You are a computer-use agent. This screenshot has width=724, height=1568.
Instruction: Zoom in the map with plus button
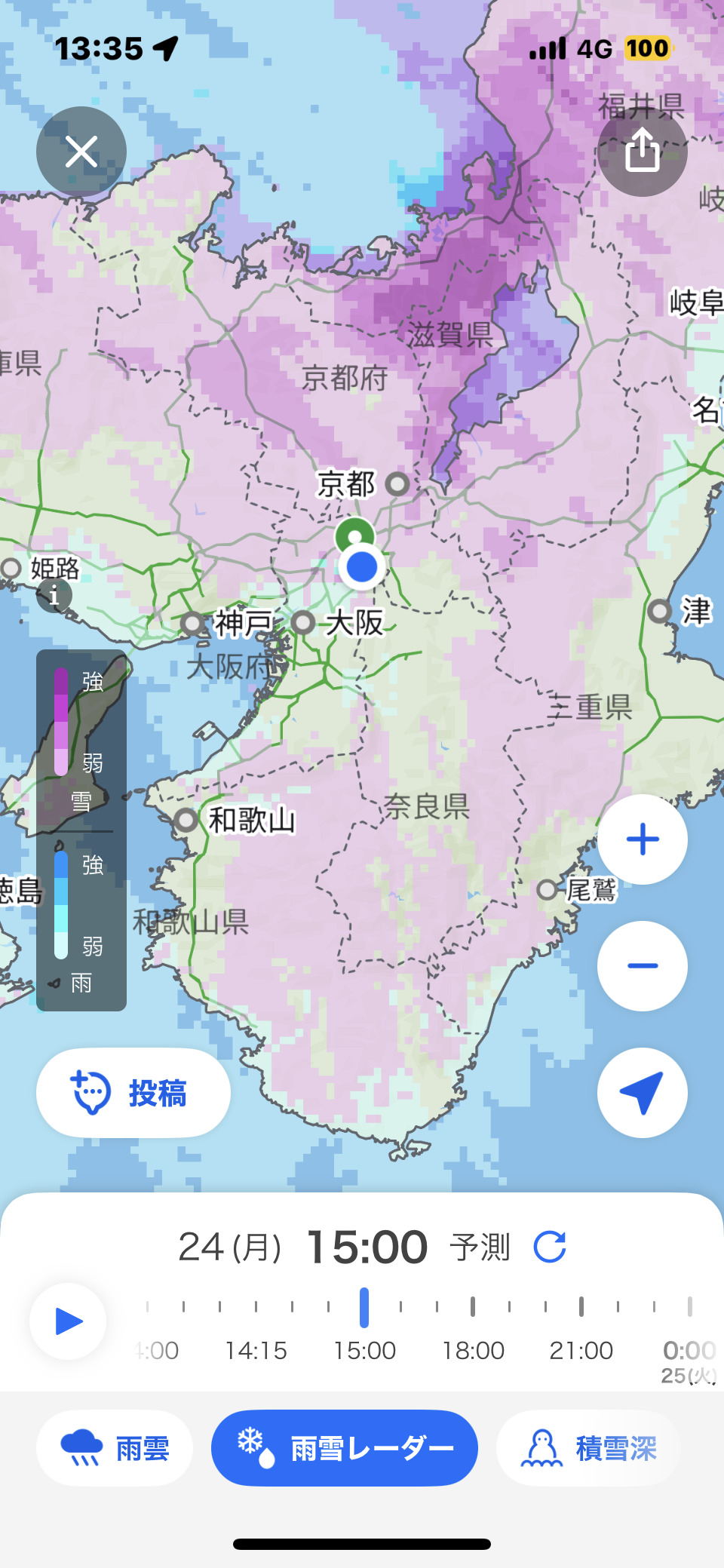(643, 839)
